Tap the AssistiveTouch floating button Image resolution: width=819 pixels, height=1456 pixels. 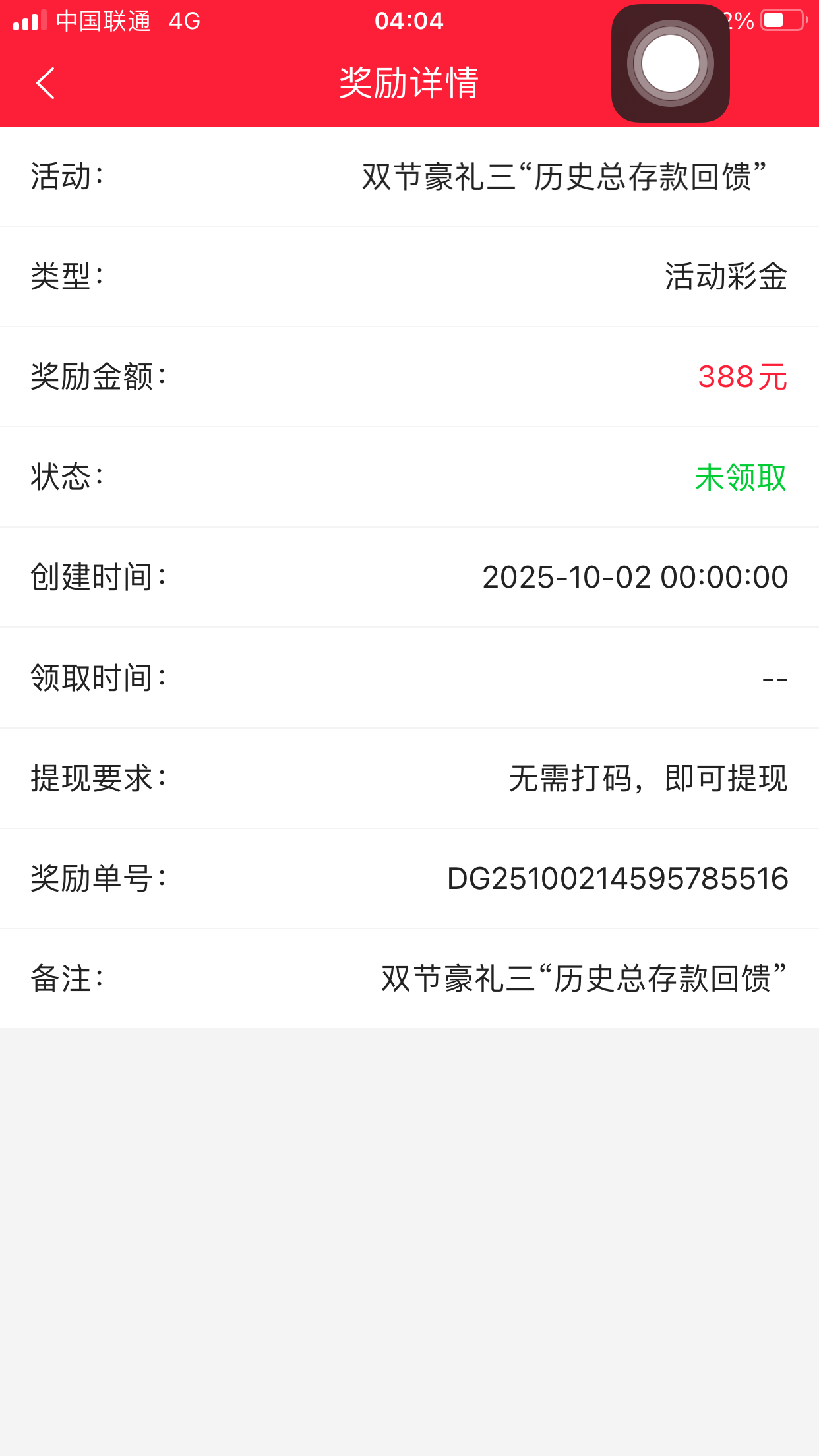[670, 63]
